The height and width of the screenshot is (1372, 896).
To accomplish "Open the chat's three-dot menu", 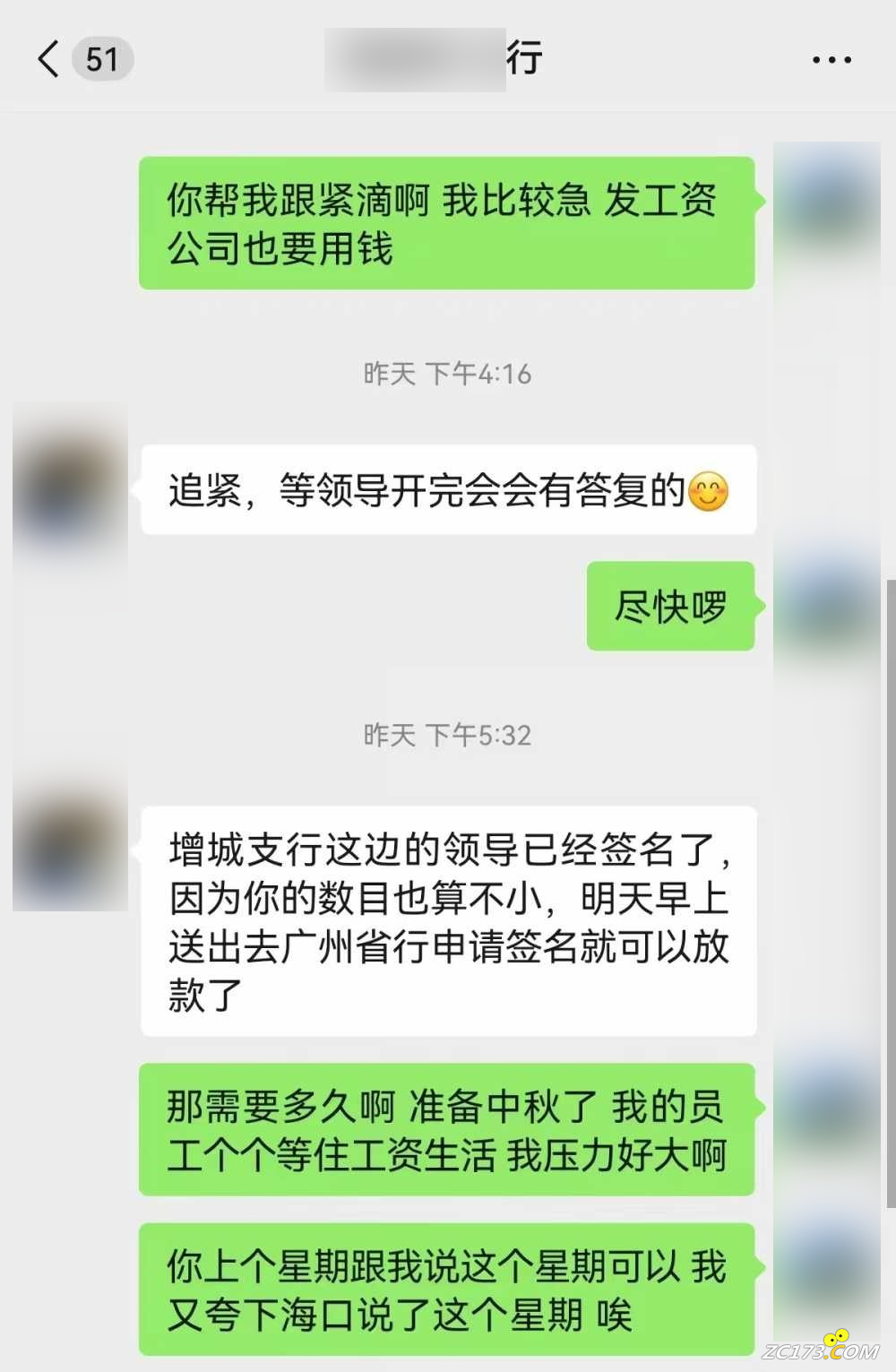I will 831,60.
